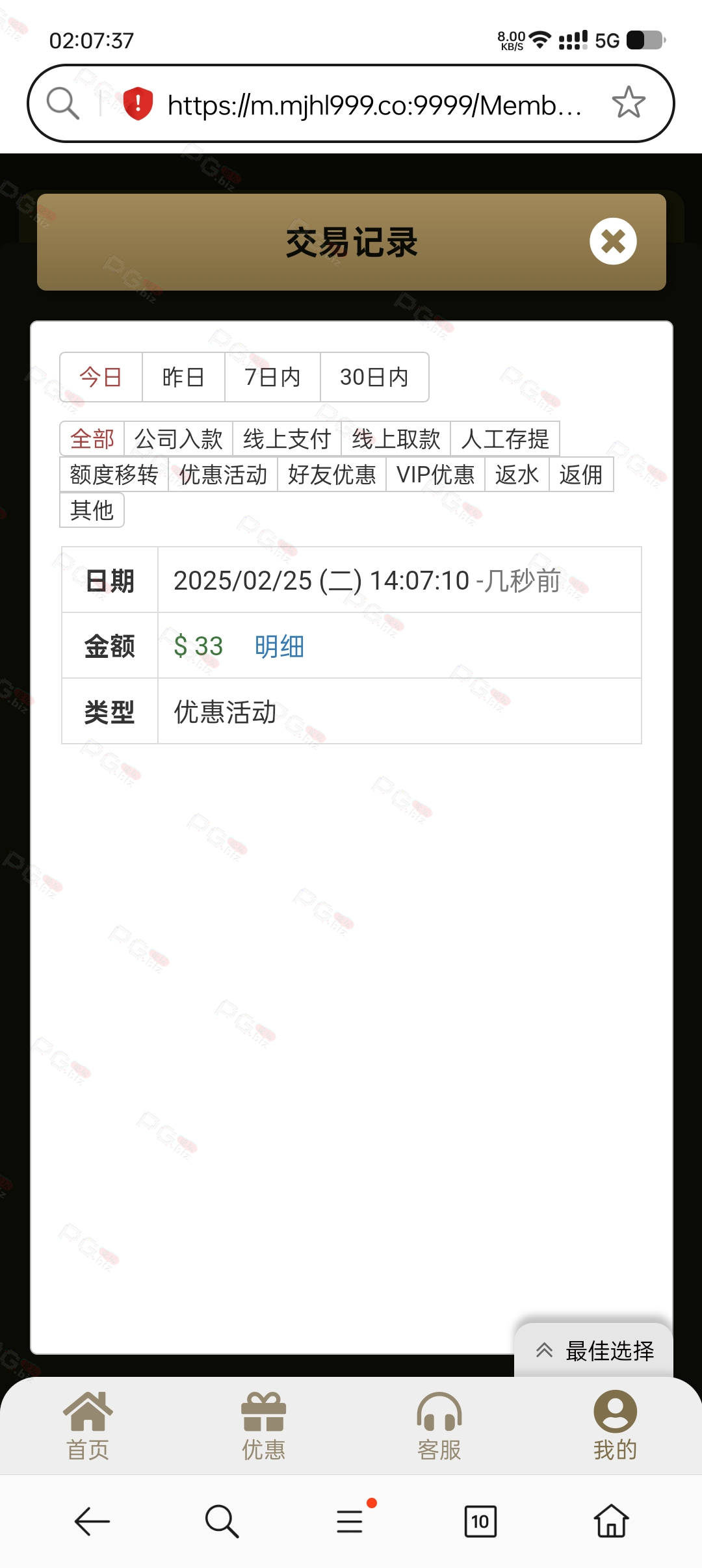
Task: Select the 返佣 filter
Action: tap(581, 475)
